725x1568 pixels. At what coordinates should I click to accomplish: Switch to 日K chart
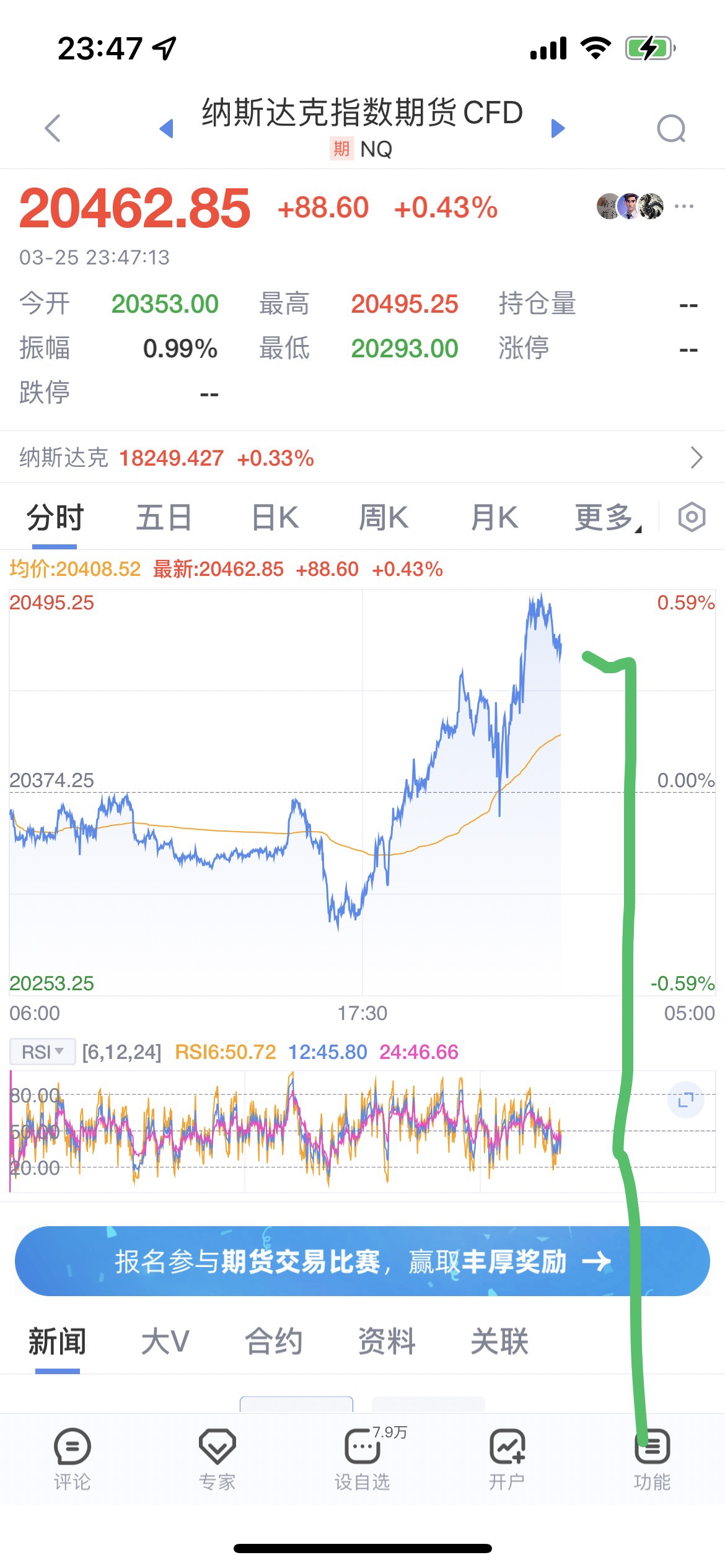[275, 517]
